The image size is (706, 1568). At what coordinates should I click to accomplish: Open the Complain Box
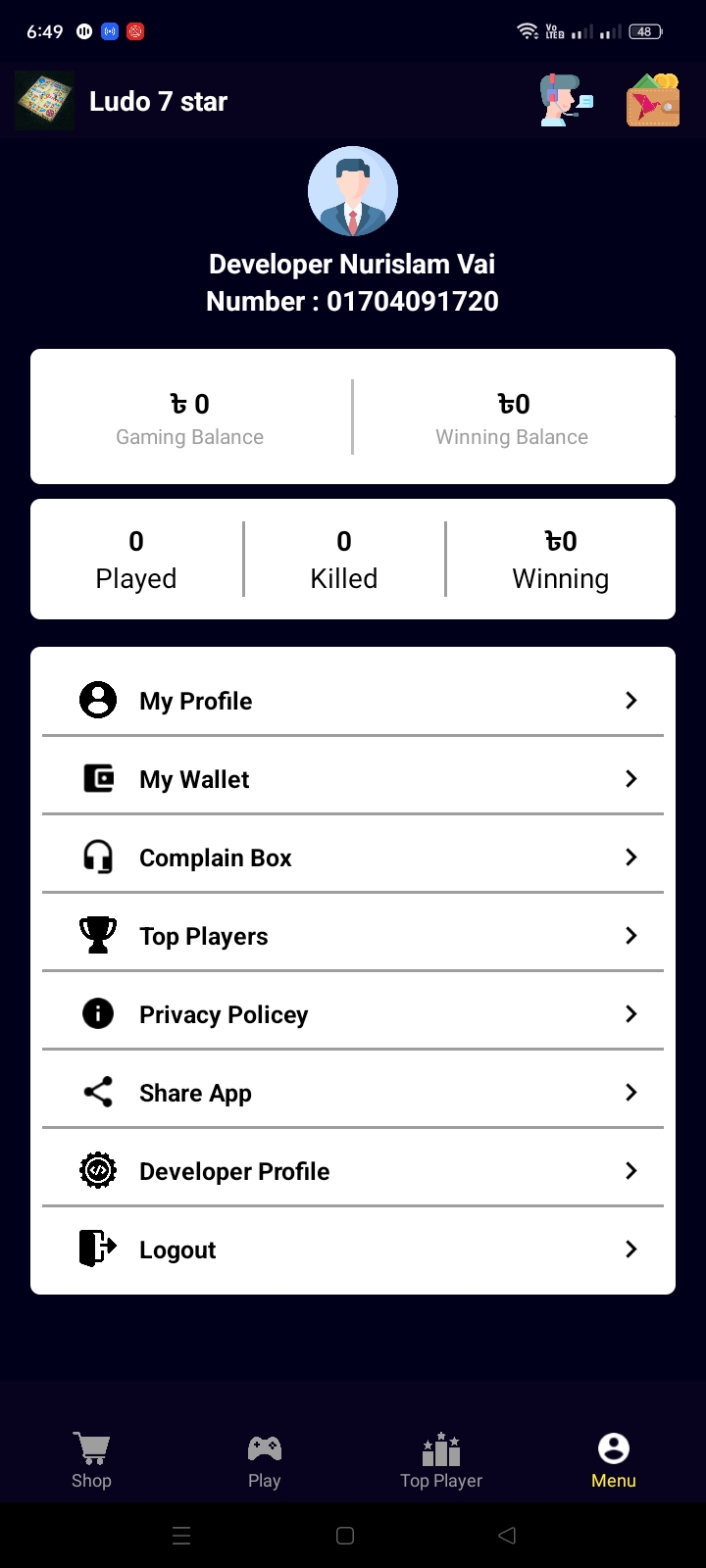pyautogui.click(x=353, y=857)
